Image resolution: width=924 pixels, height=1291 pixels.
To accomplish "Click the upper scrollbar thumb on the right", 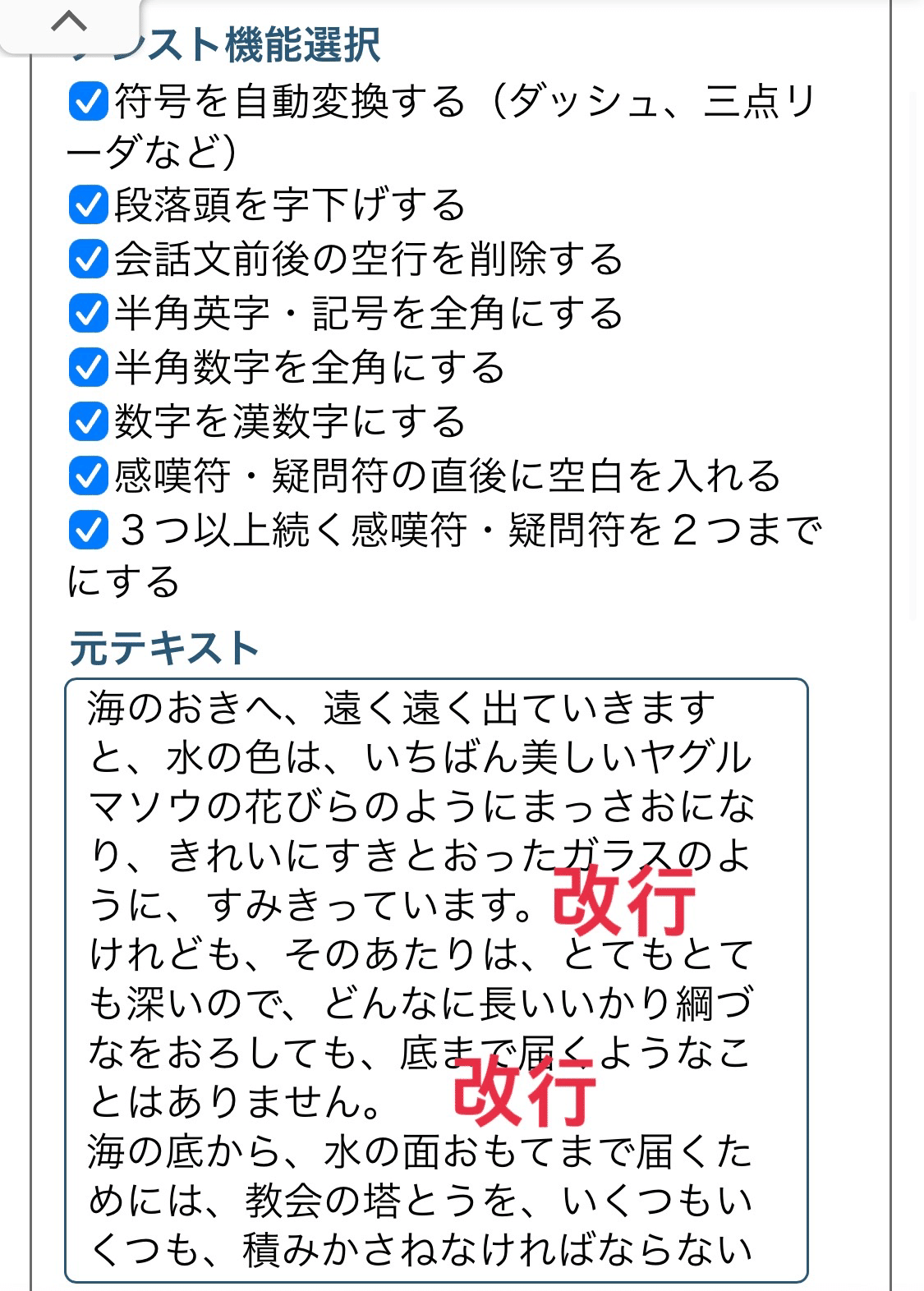I will point(915,328).
